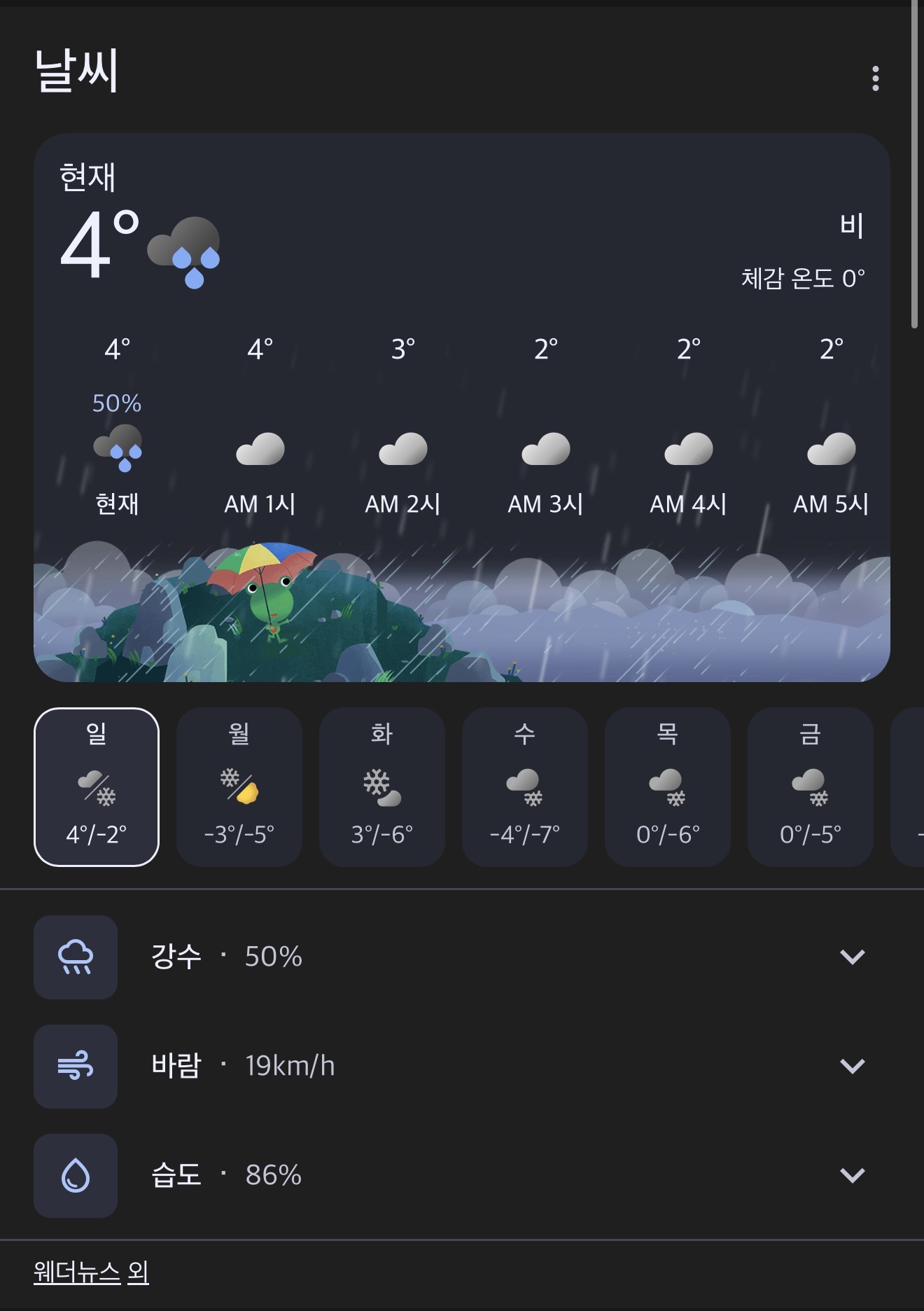Select the Wednesday (수) forecast card

(525, 786)
